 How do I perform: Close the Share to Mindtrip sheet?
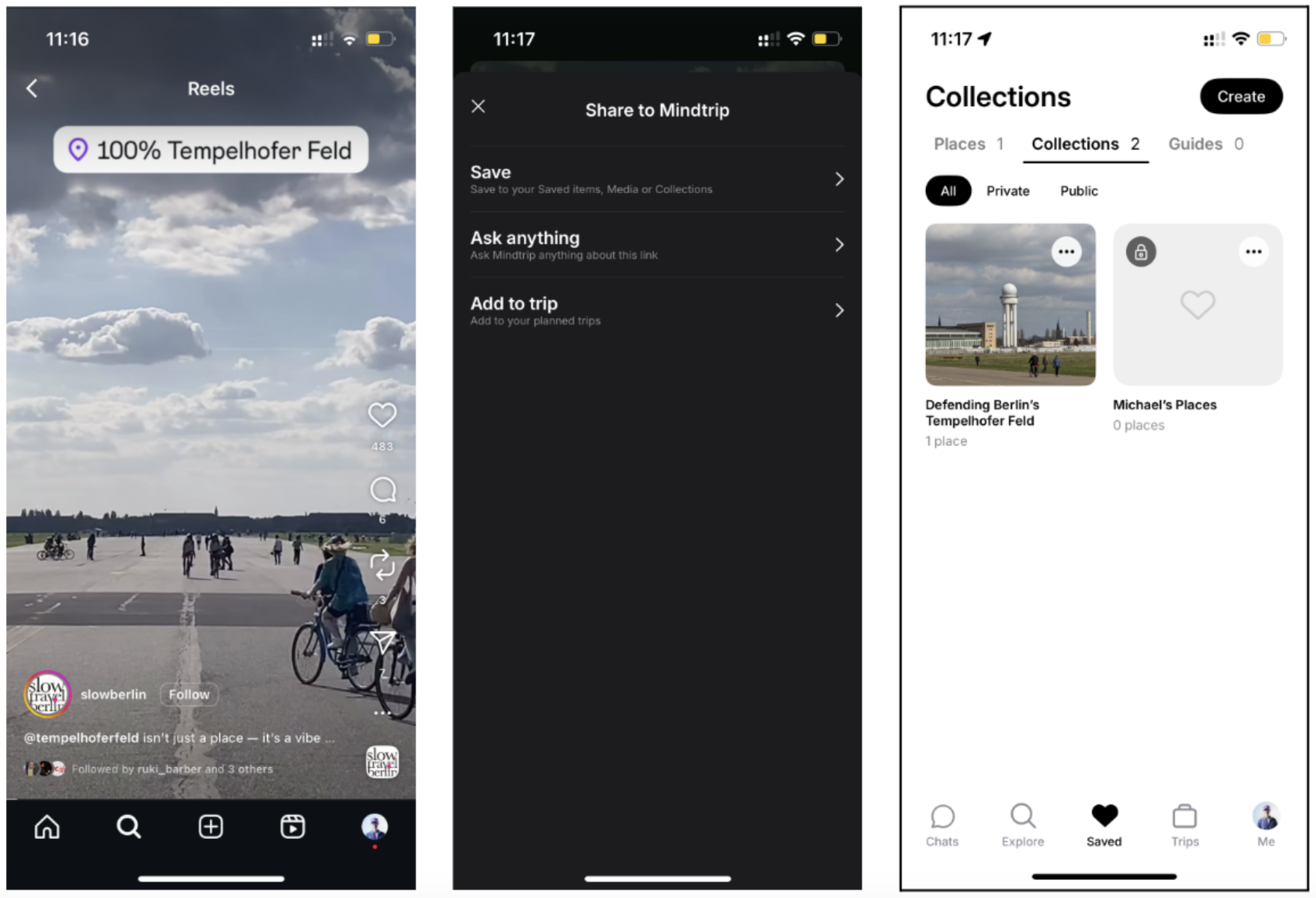[x=478, y=106]
